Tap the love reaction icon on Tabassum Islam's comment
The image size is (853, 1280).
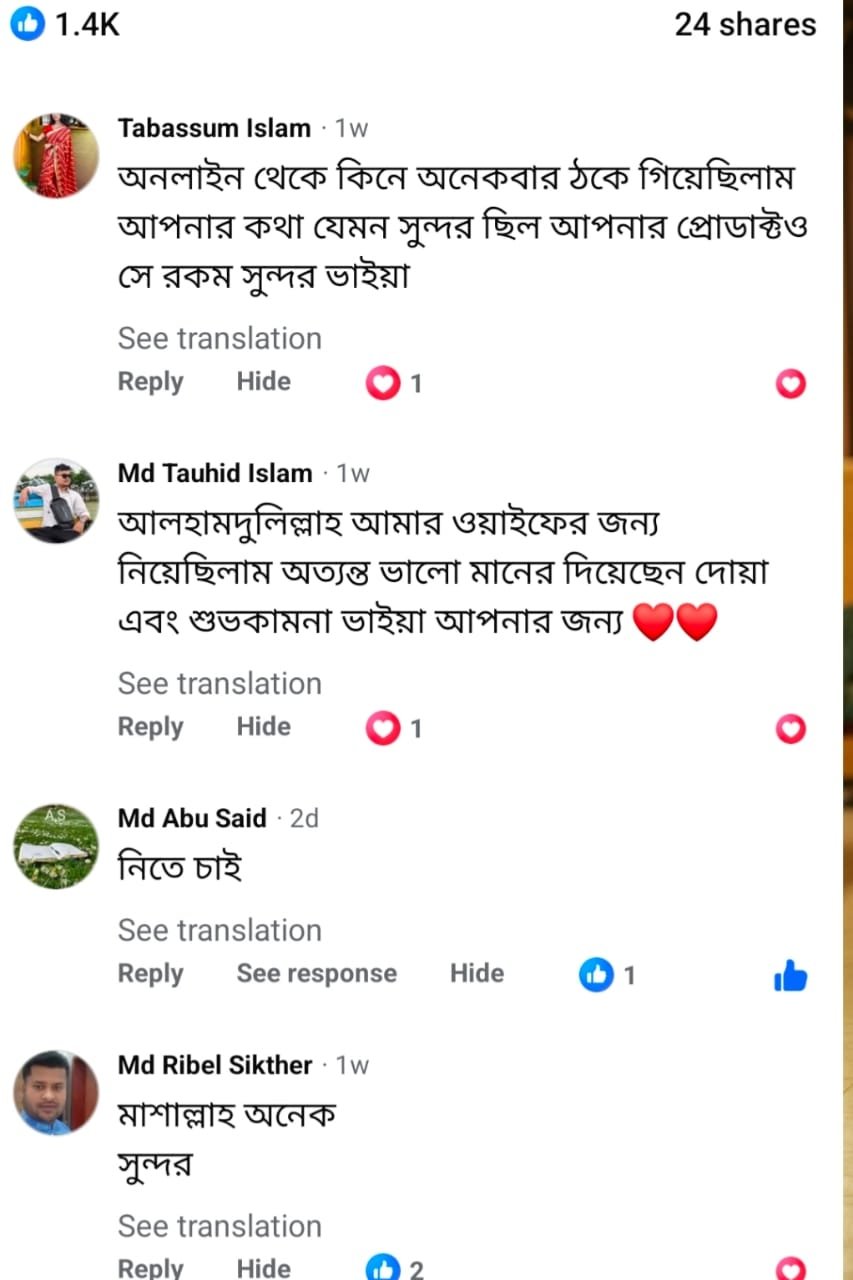(791, 383)
